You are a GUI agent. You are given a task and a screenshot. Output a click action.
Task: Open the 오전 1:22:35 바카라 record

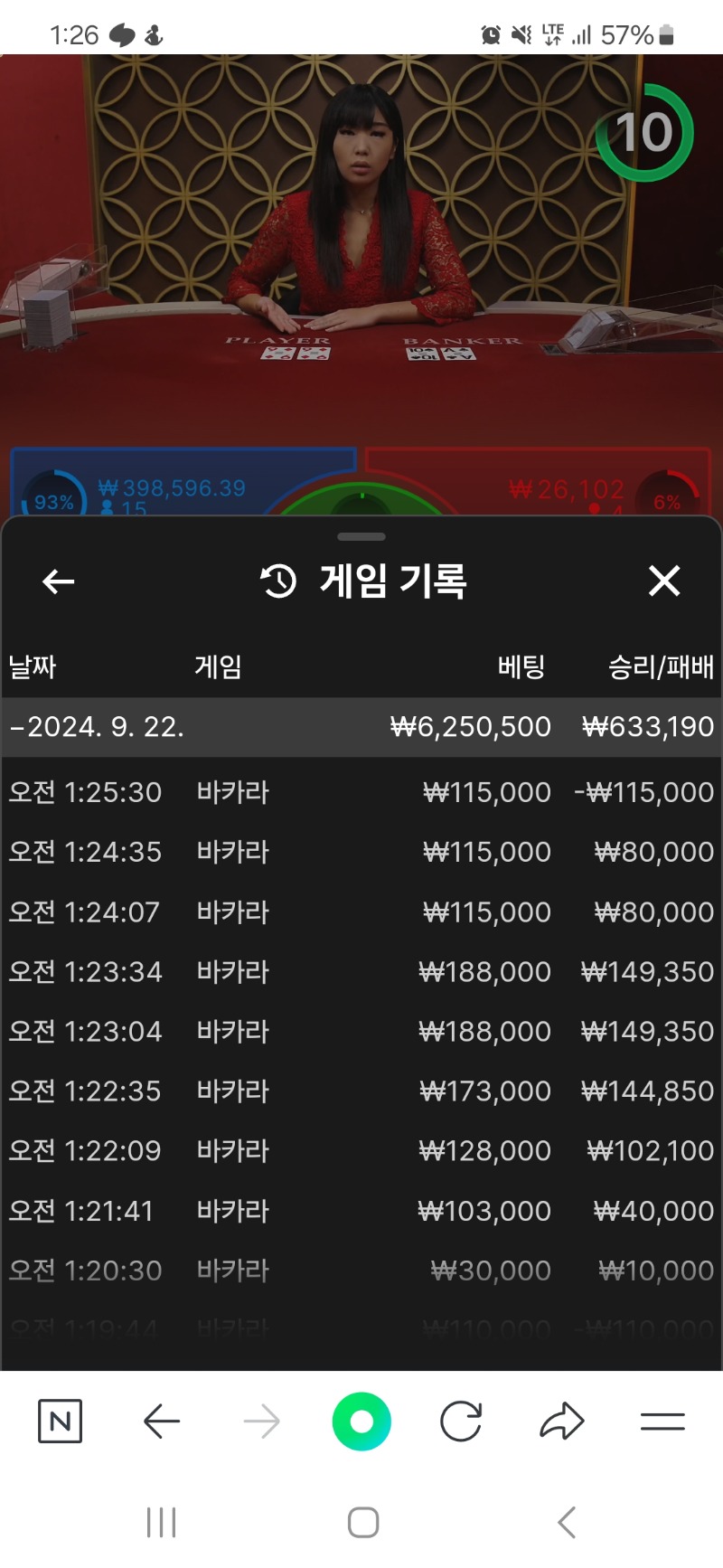click(x=361, y=1091)
